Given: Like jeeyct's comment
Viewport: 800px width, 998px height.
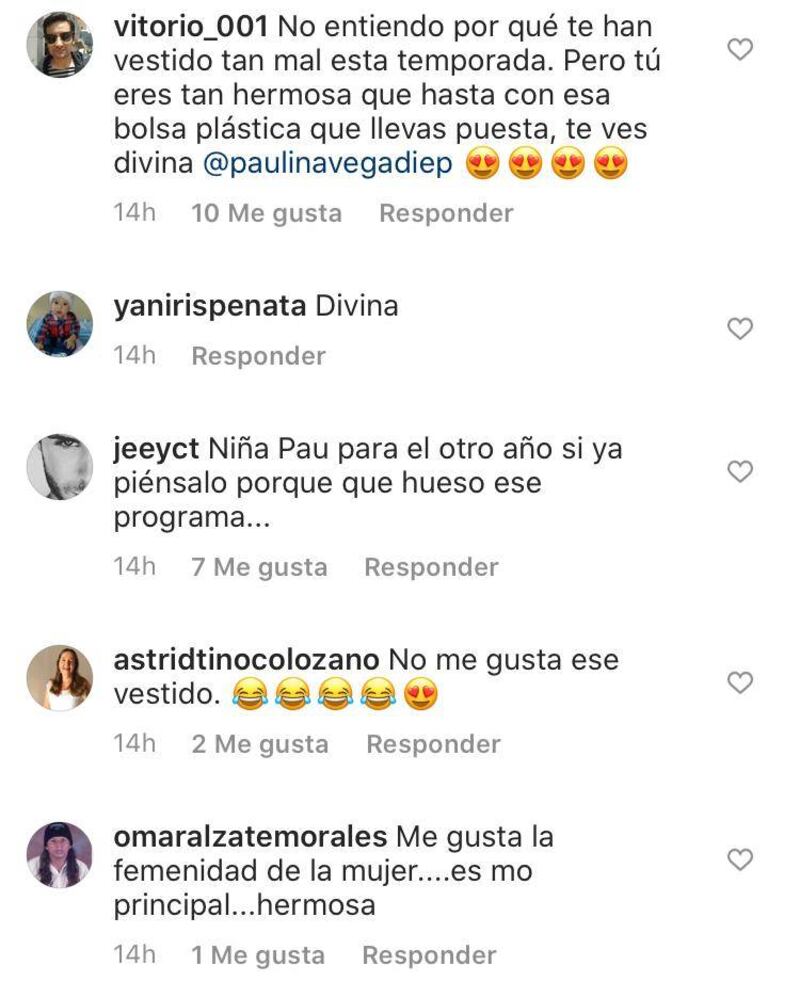Looking at the screenshot, I should tap(739, 471).
